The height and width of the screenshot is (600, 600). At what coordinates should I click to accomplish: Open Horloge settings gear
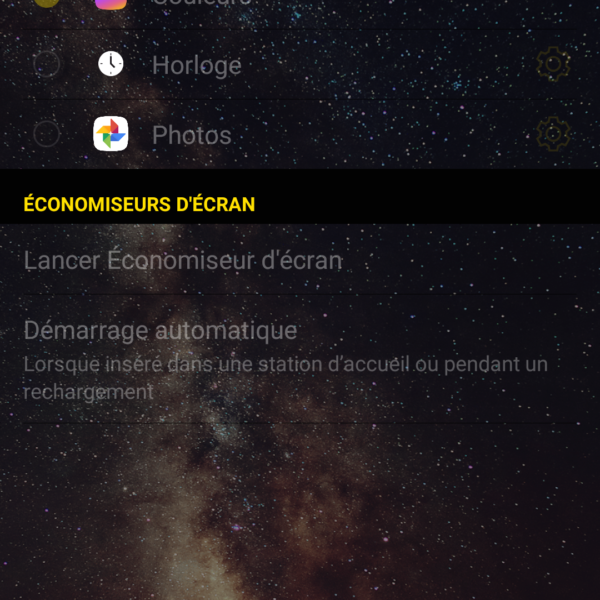[552, 65]
